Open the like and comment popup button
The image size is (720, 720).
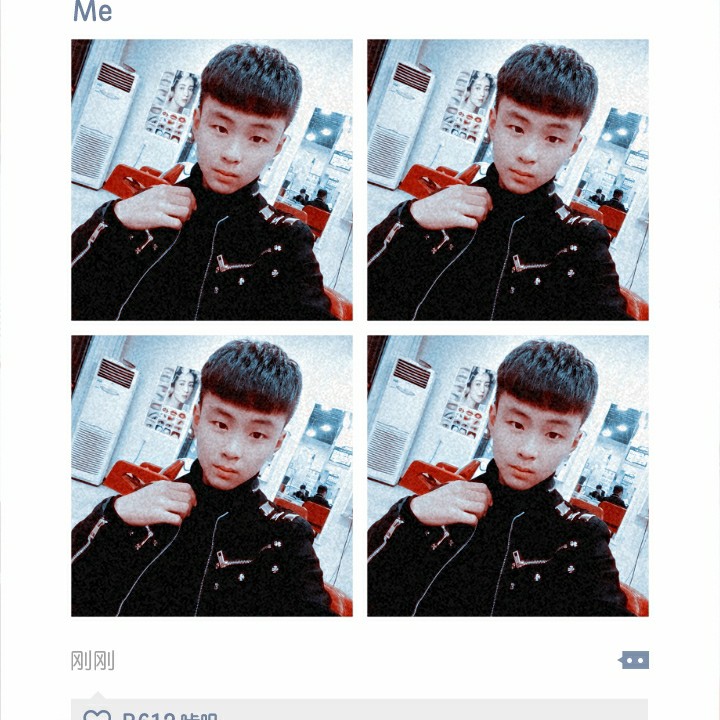[x=633, y=660]
